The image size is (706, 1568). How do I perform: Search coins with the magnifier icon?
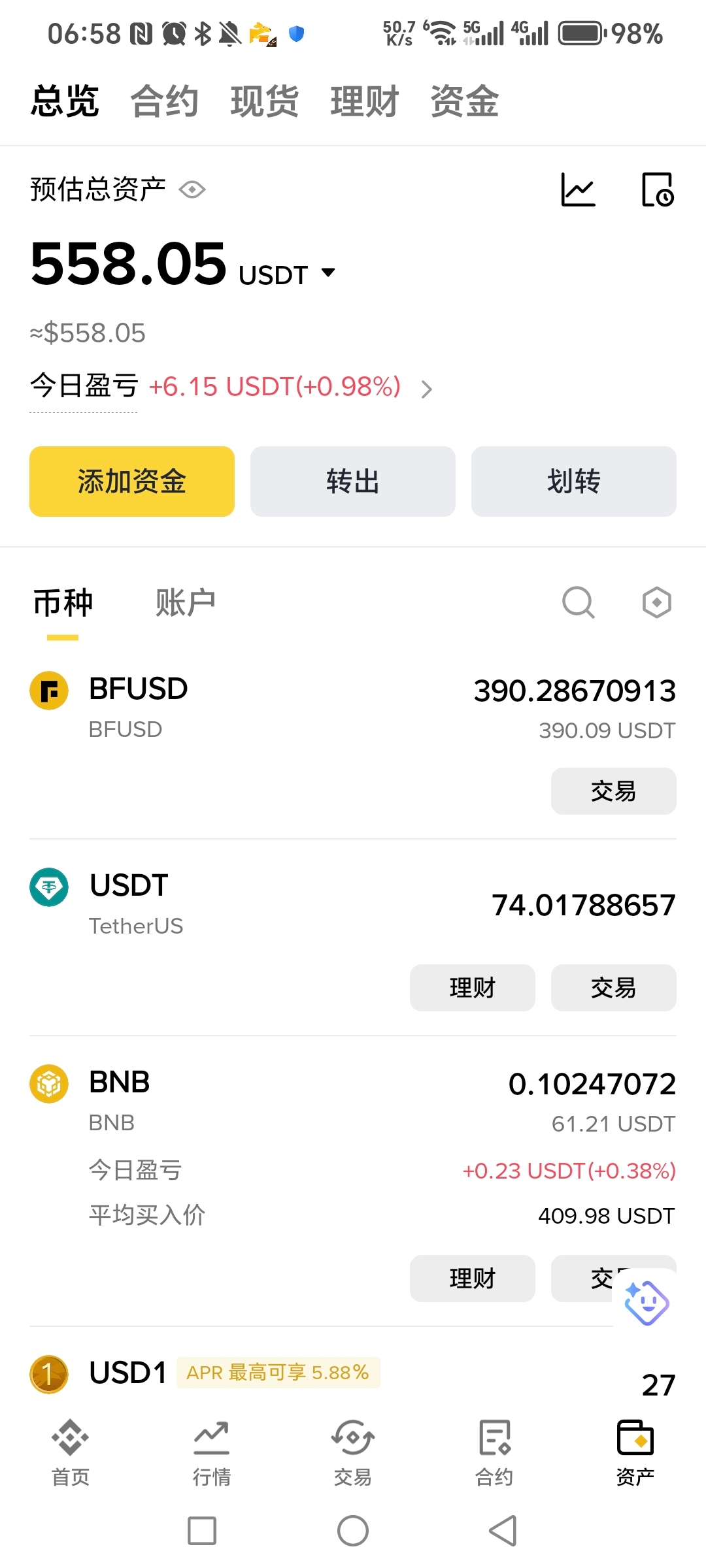pos(579,602)
